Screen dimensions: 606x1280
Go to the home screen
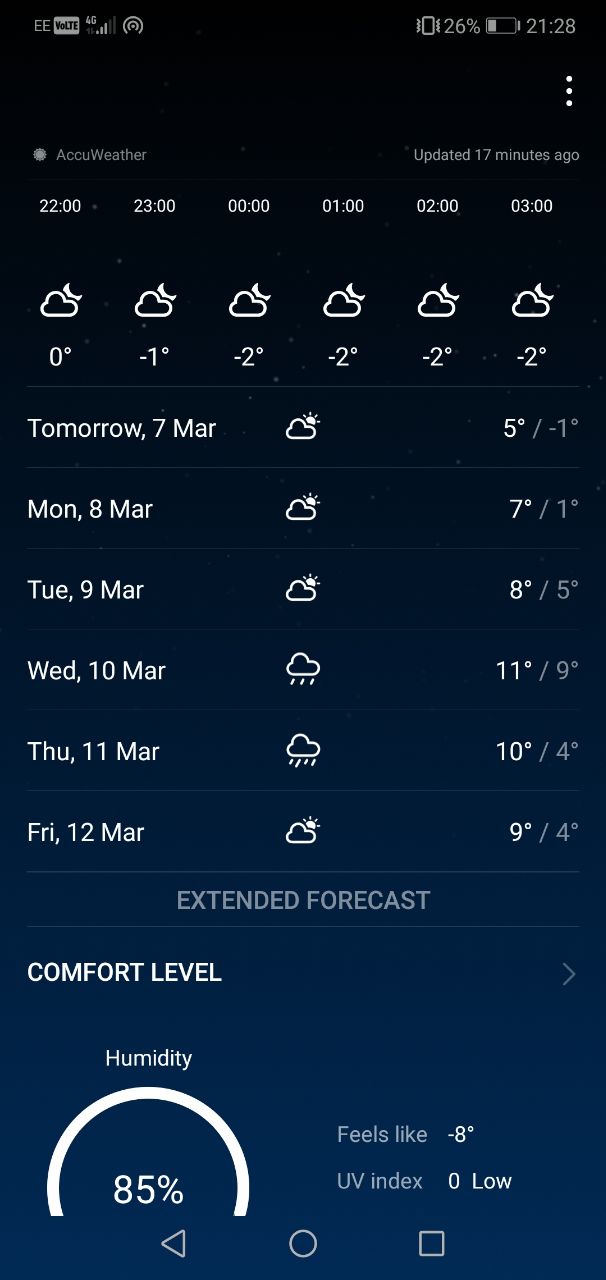(303, 1243)
